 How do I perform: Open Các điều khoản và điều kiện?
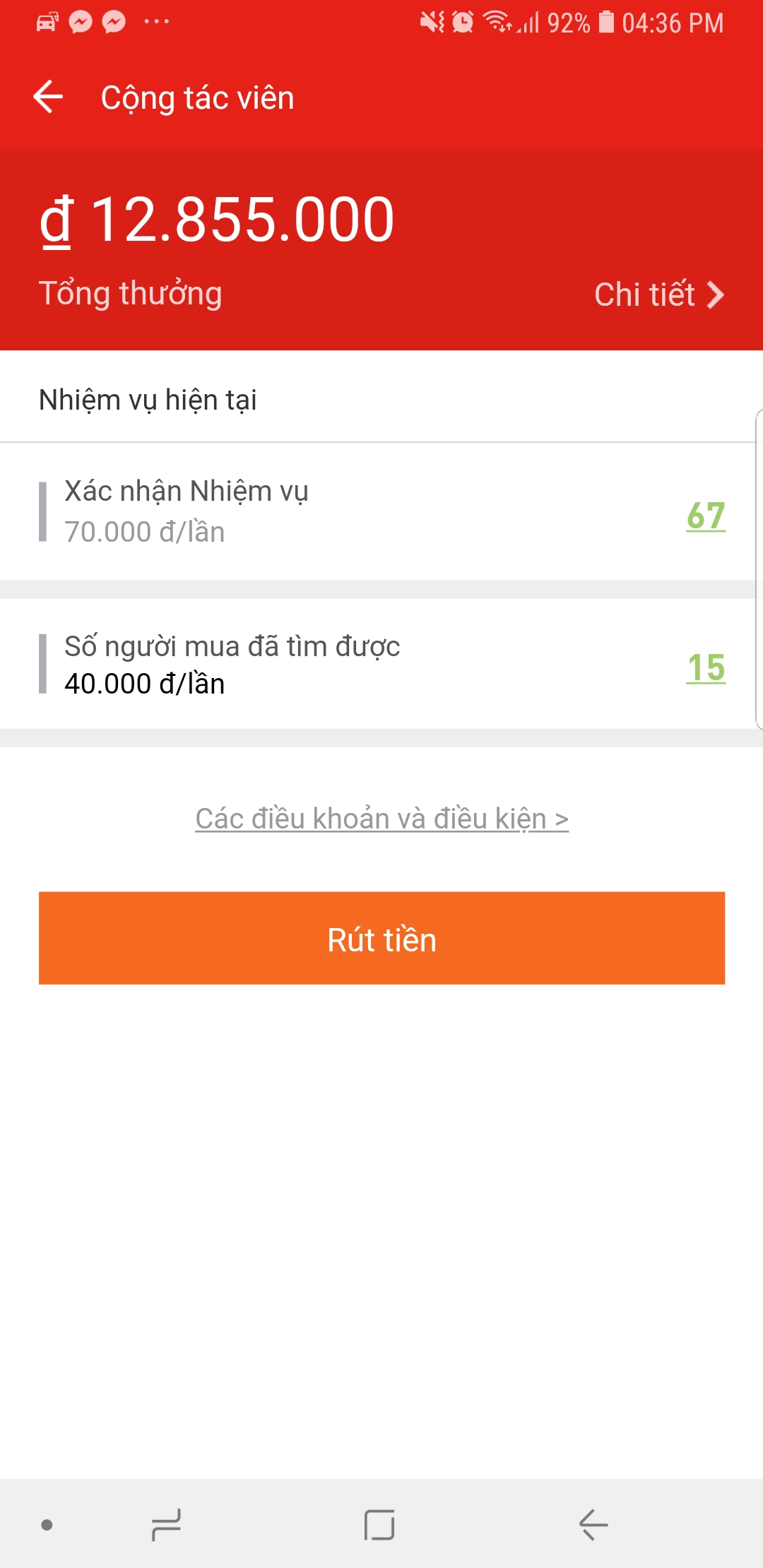[381, 819]
